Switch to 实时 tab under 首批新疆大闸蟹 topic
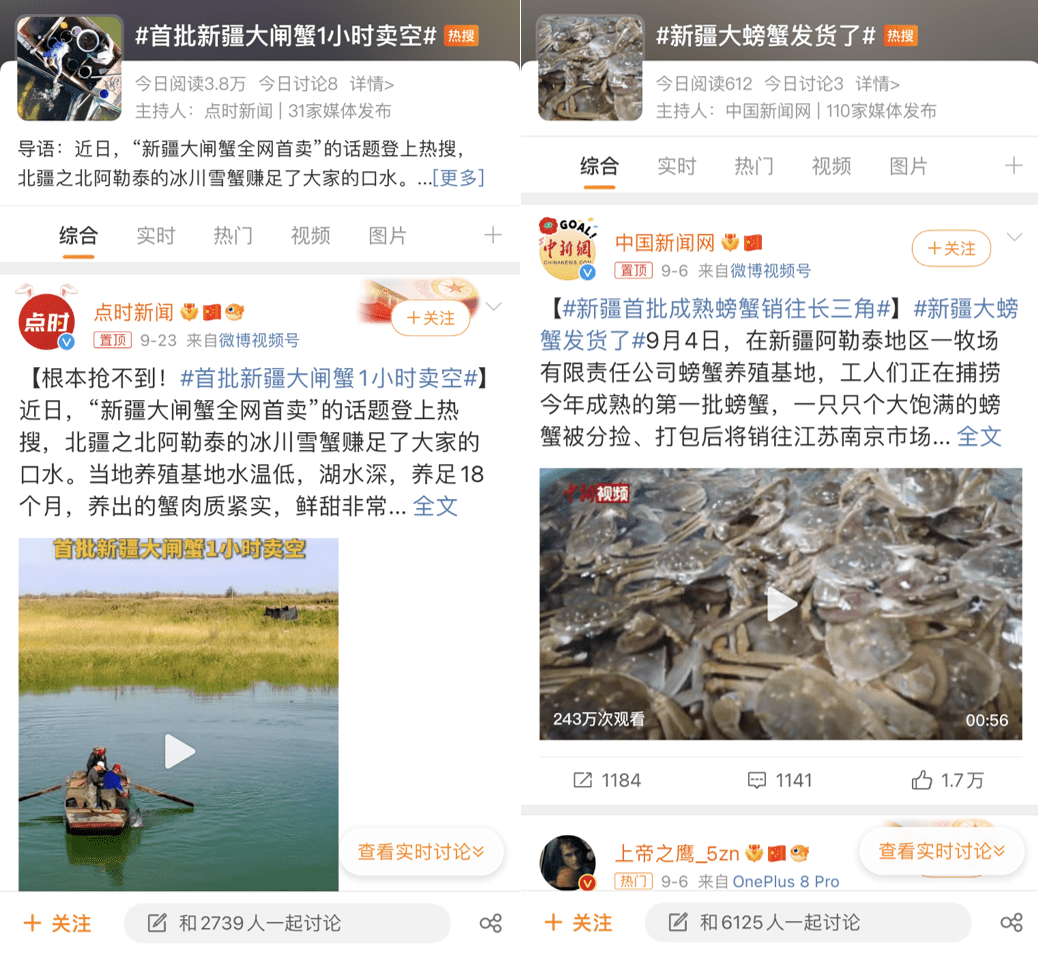Viewport: 1038px width, 960px height. [155, 236]
